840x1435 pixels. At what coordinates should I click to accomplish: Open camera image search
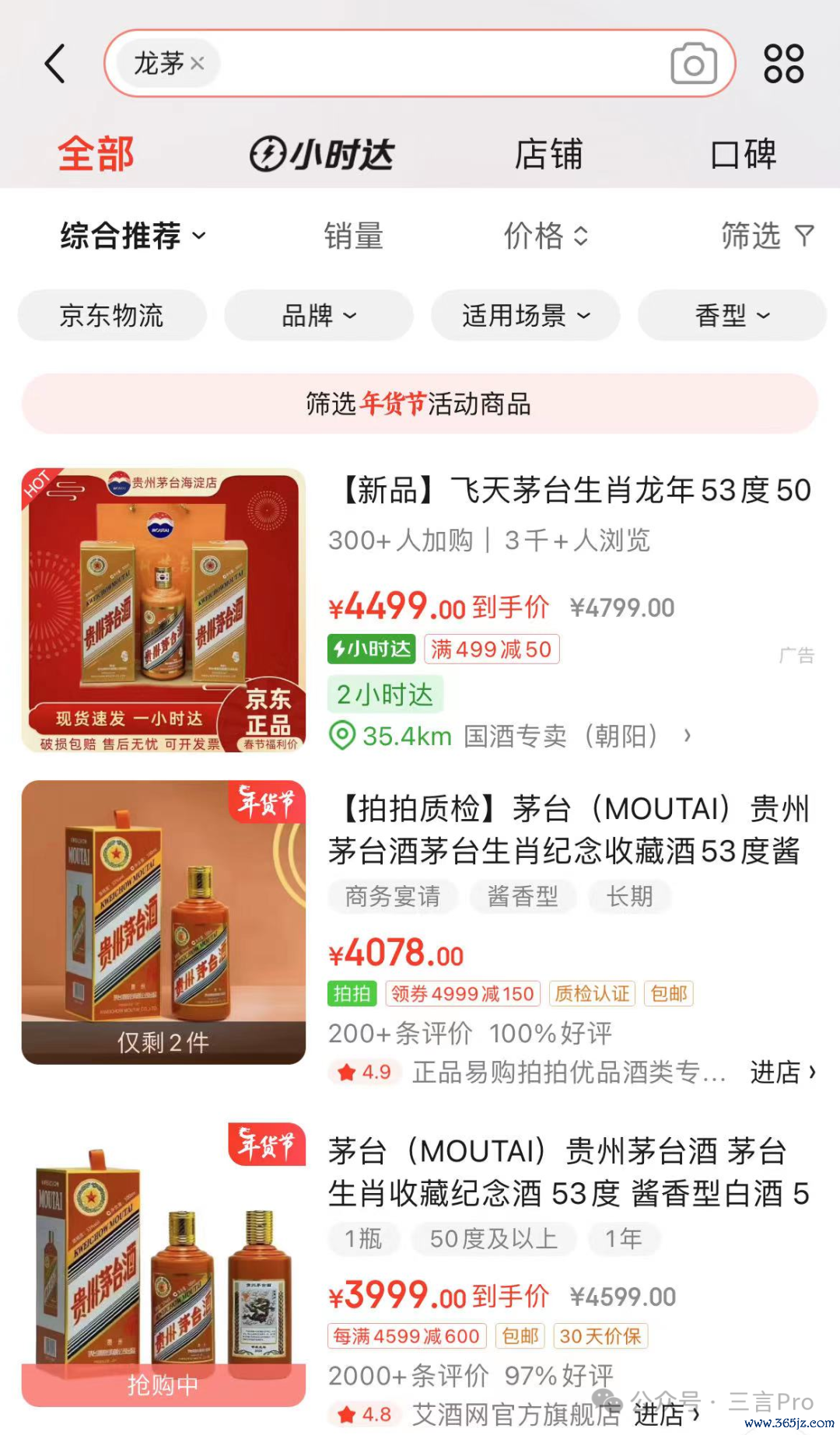coord(693,64)
